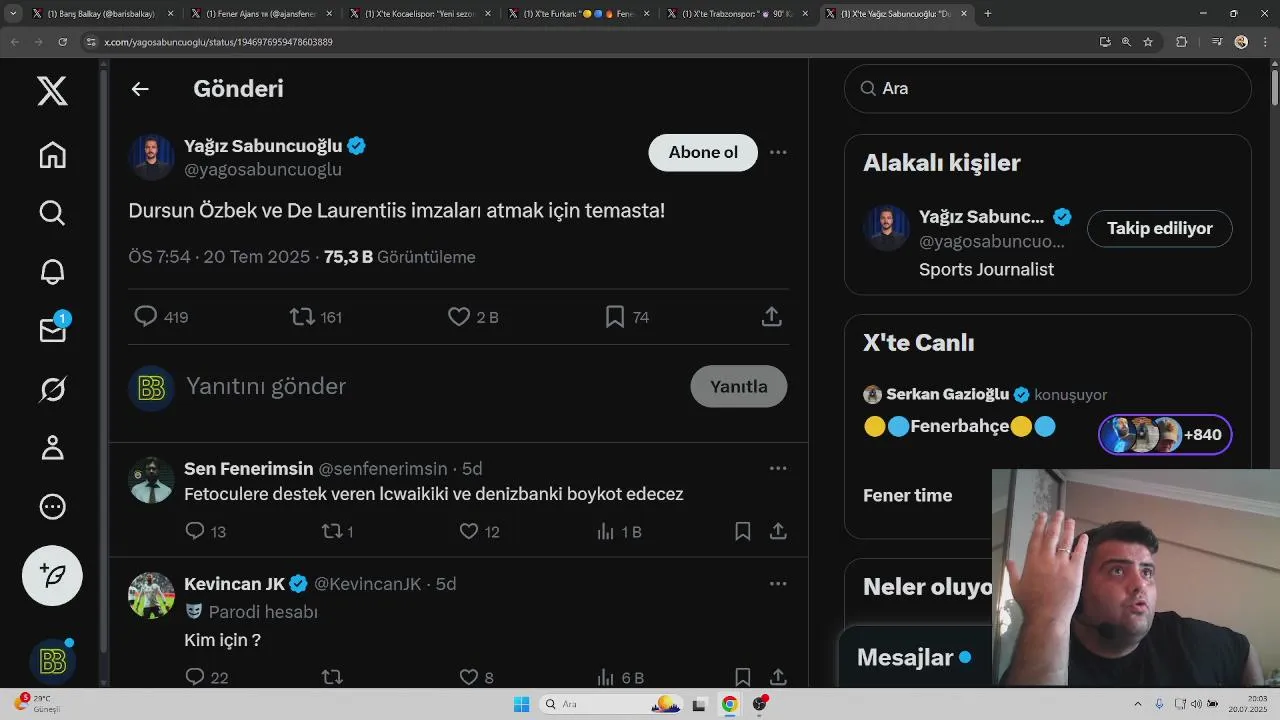
Task: Compose a new post
Action: click(52, 575)
